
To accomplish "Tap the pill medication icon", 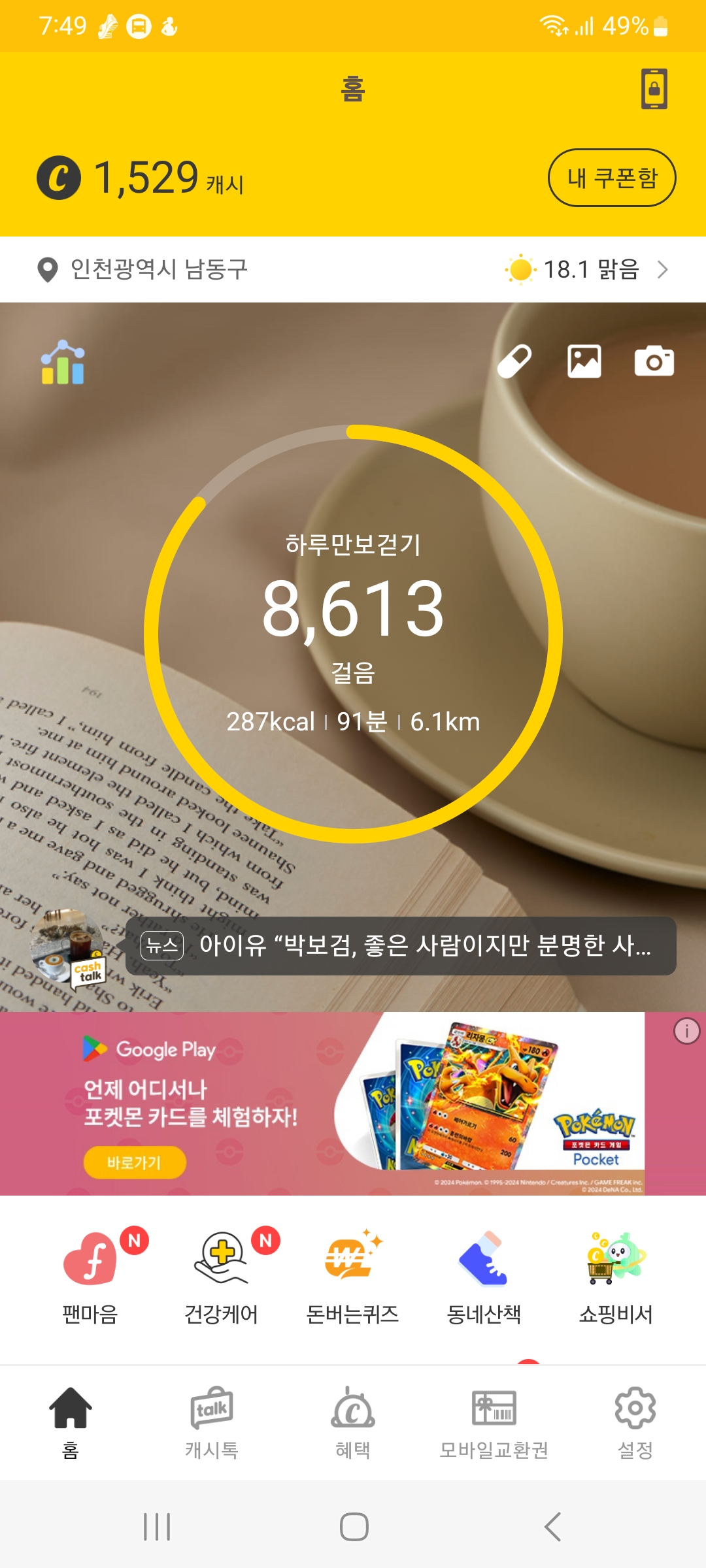I will (x=514, y=361).
